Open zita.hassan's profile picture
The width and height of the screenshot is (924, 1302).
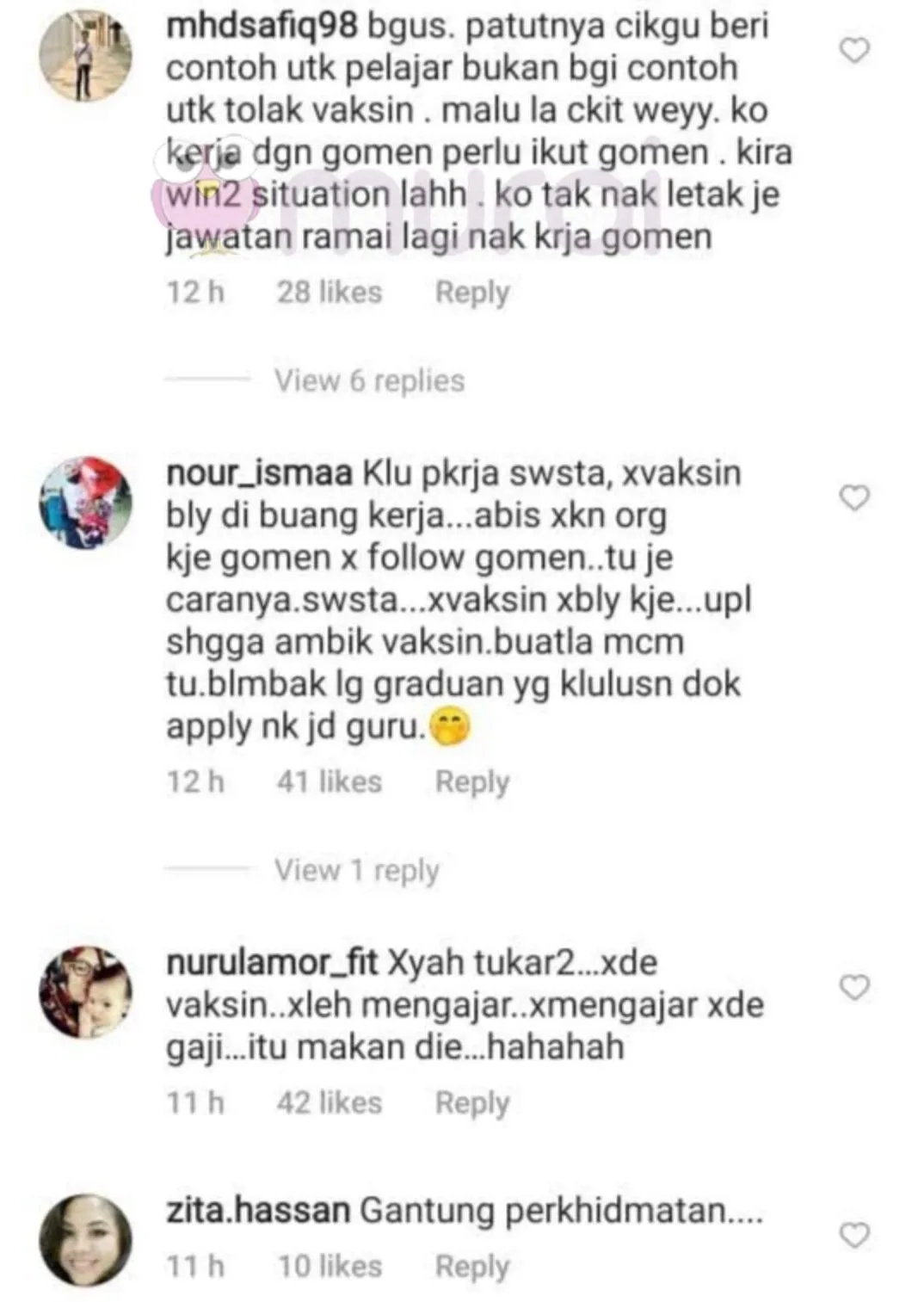coord(85,1239)
